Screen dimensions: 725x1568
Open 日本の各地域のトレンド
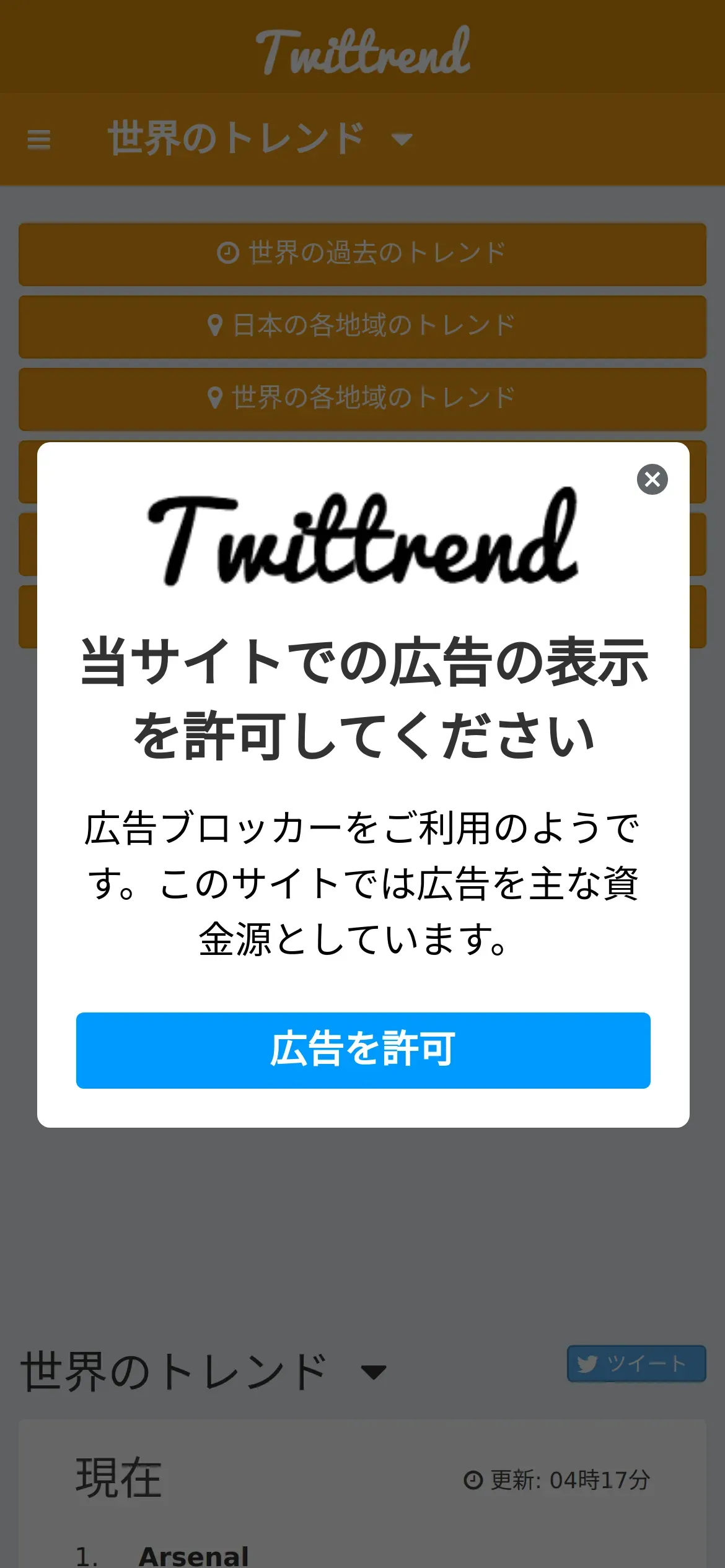(362, 326)
